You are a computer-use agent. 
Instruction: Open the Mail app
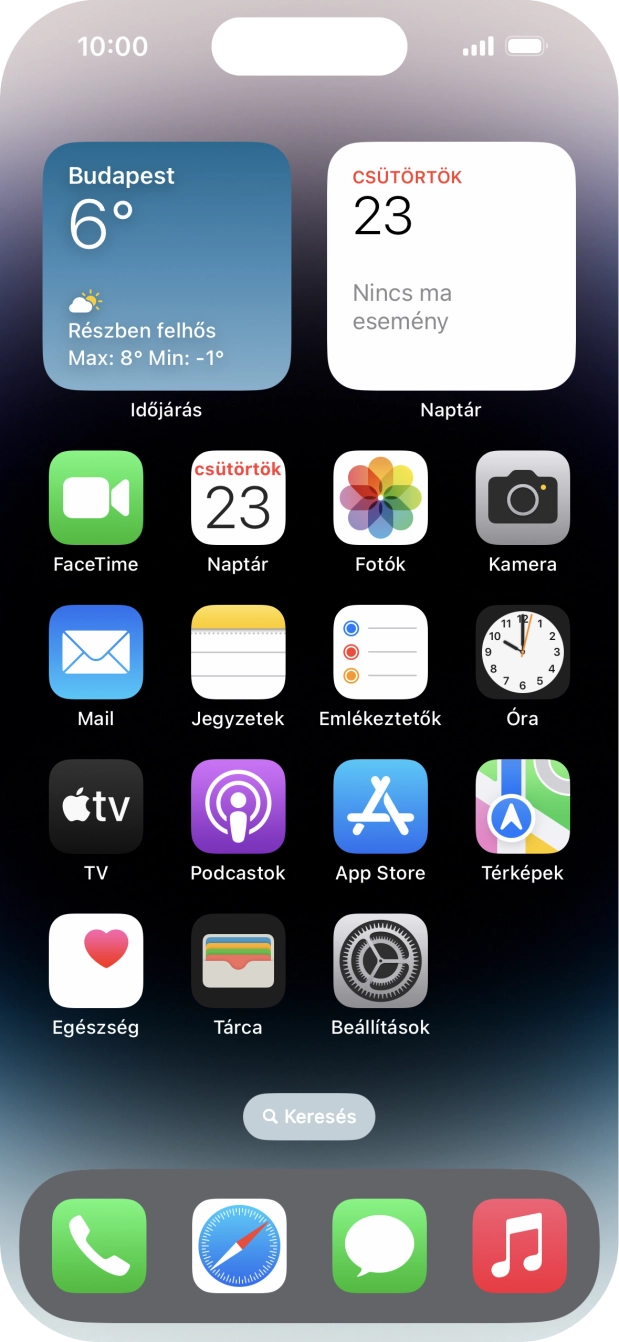point(96,652)
